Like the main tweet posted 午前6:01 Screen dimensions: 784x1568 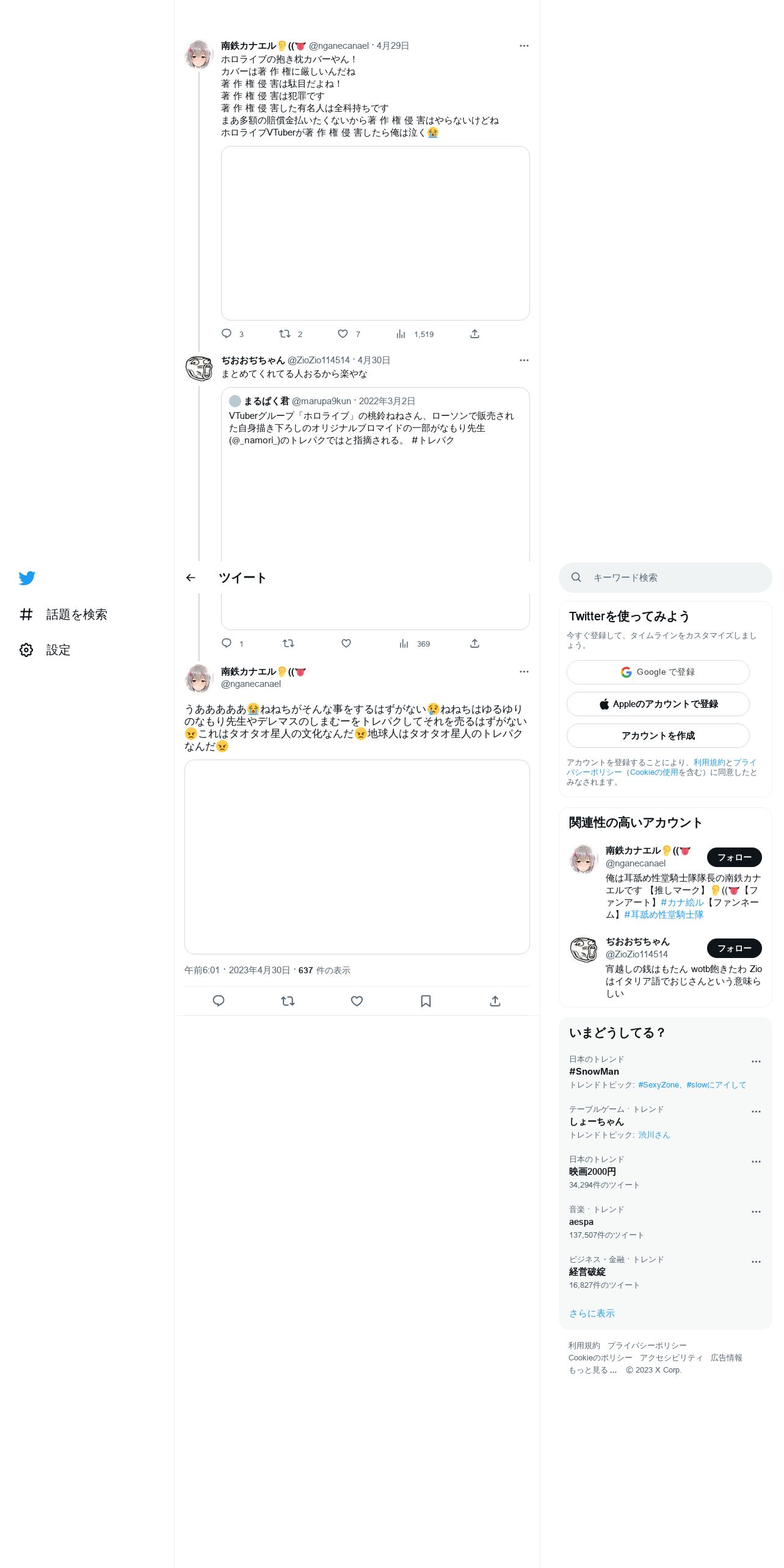(357, 1001)
